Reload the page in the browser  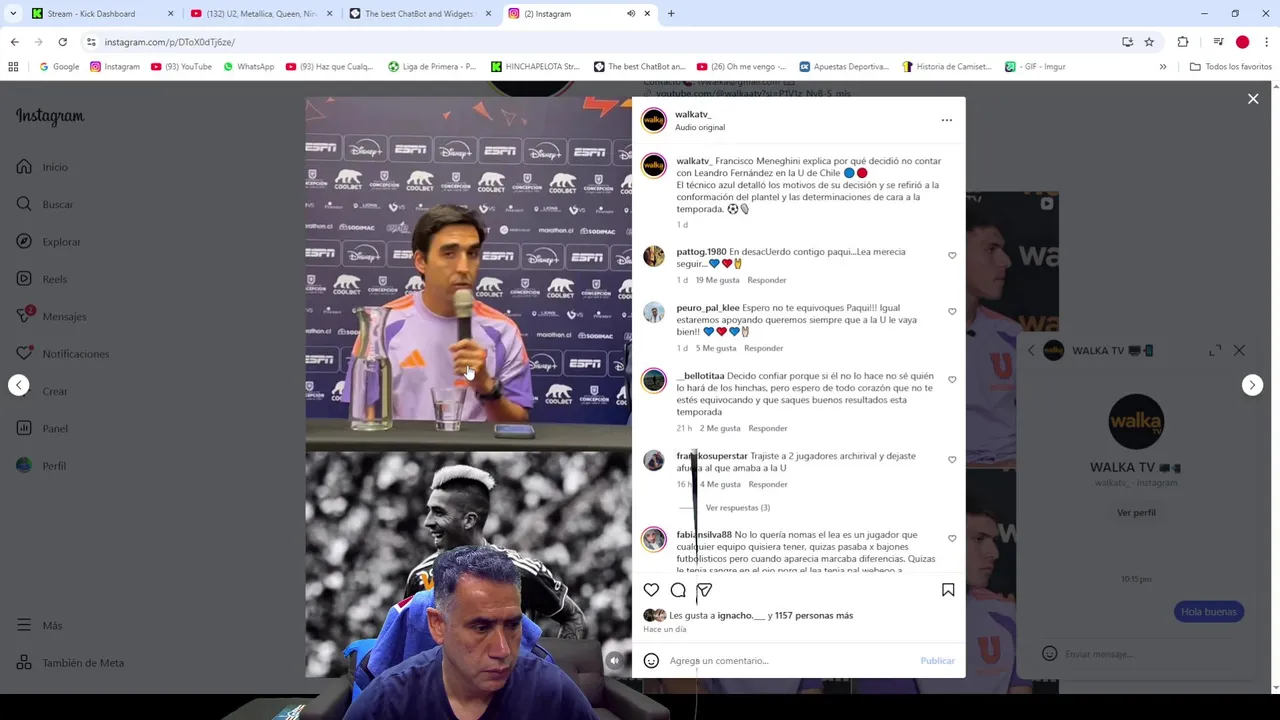(62, 42)
